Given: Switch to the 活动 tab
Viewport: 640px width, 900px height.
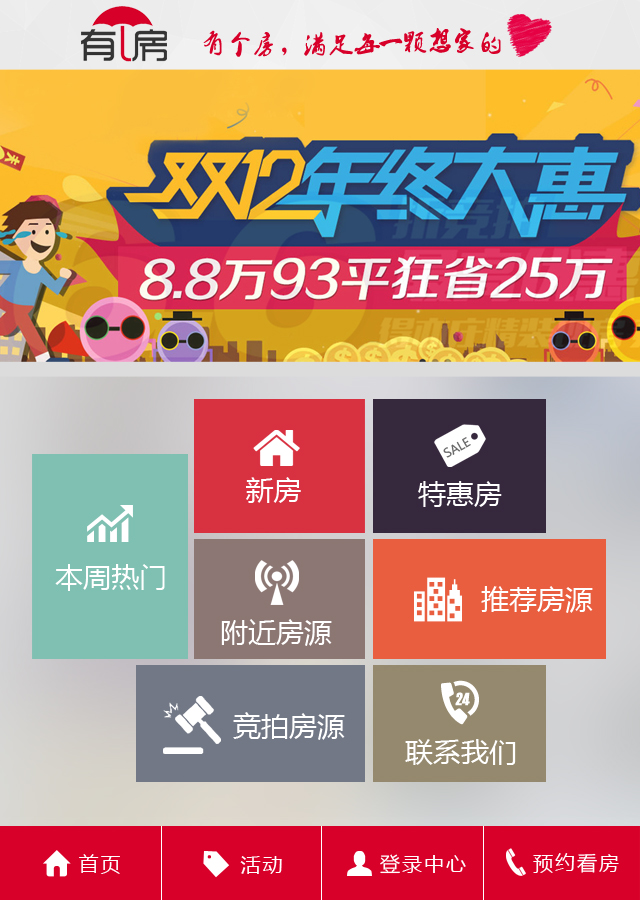Looking at the screenshot, I should (242, 863).
